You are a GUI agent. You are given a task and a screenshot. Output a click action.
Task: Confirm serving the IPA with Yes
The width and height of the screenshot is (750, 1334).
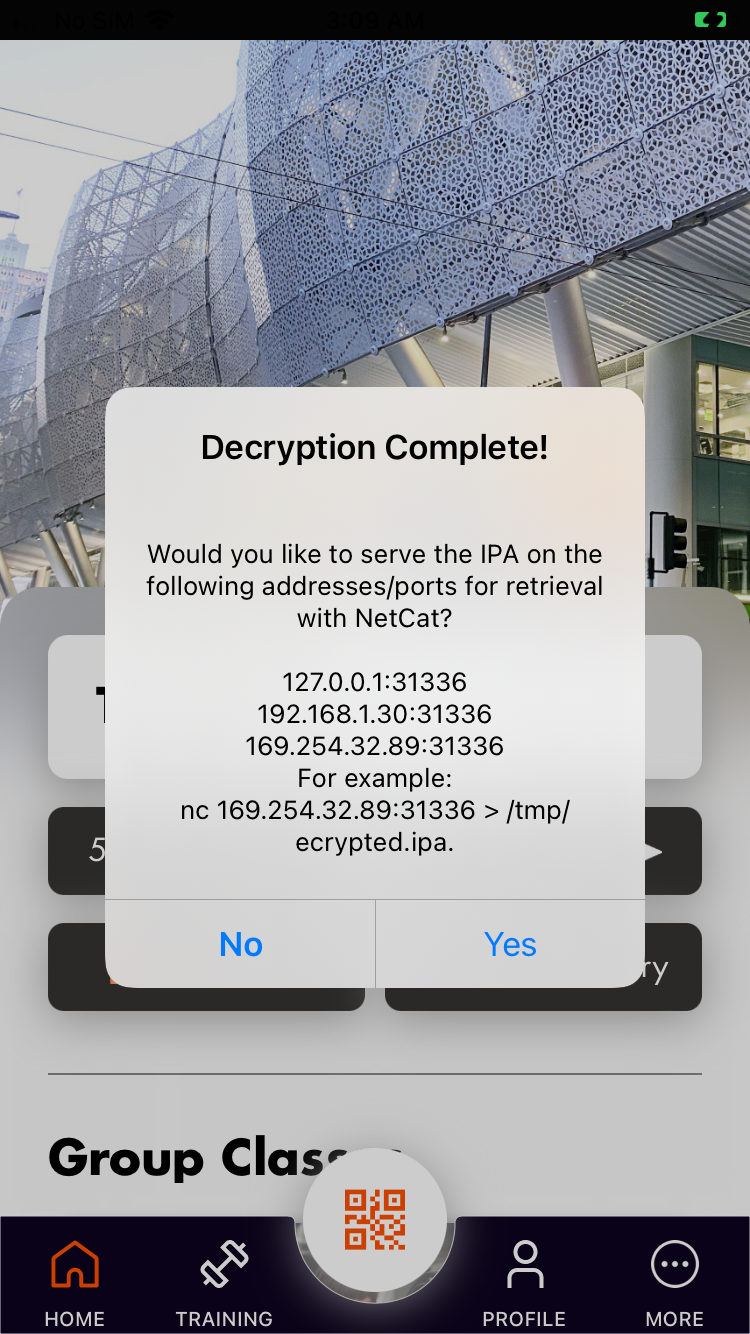click(510, 944)
